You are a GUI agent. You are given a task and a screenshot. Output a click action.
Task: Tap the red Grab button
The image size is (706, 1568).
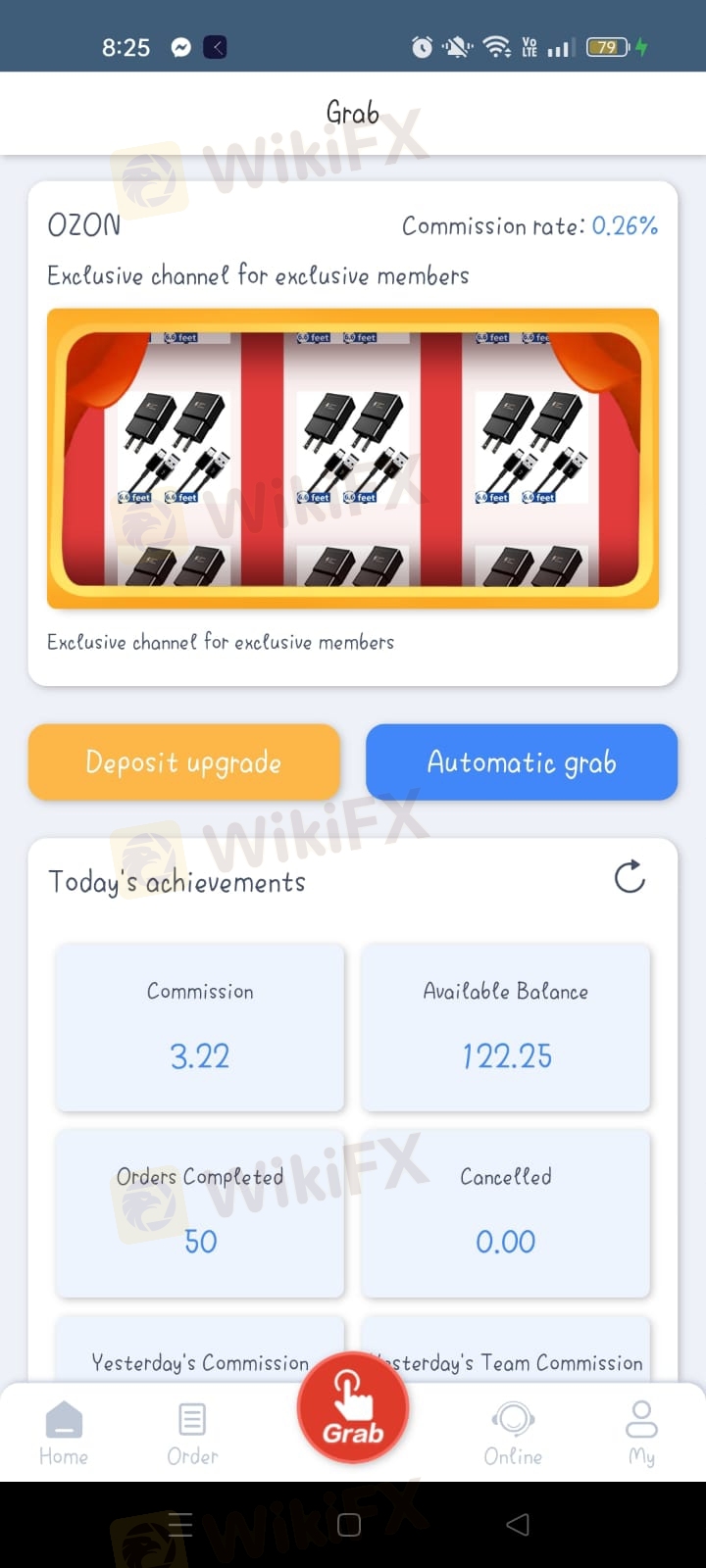(x=353, y=1409)
